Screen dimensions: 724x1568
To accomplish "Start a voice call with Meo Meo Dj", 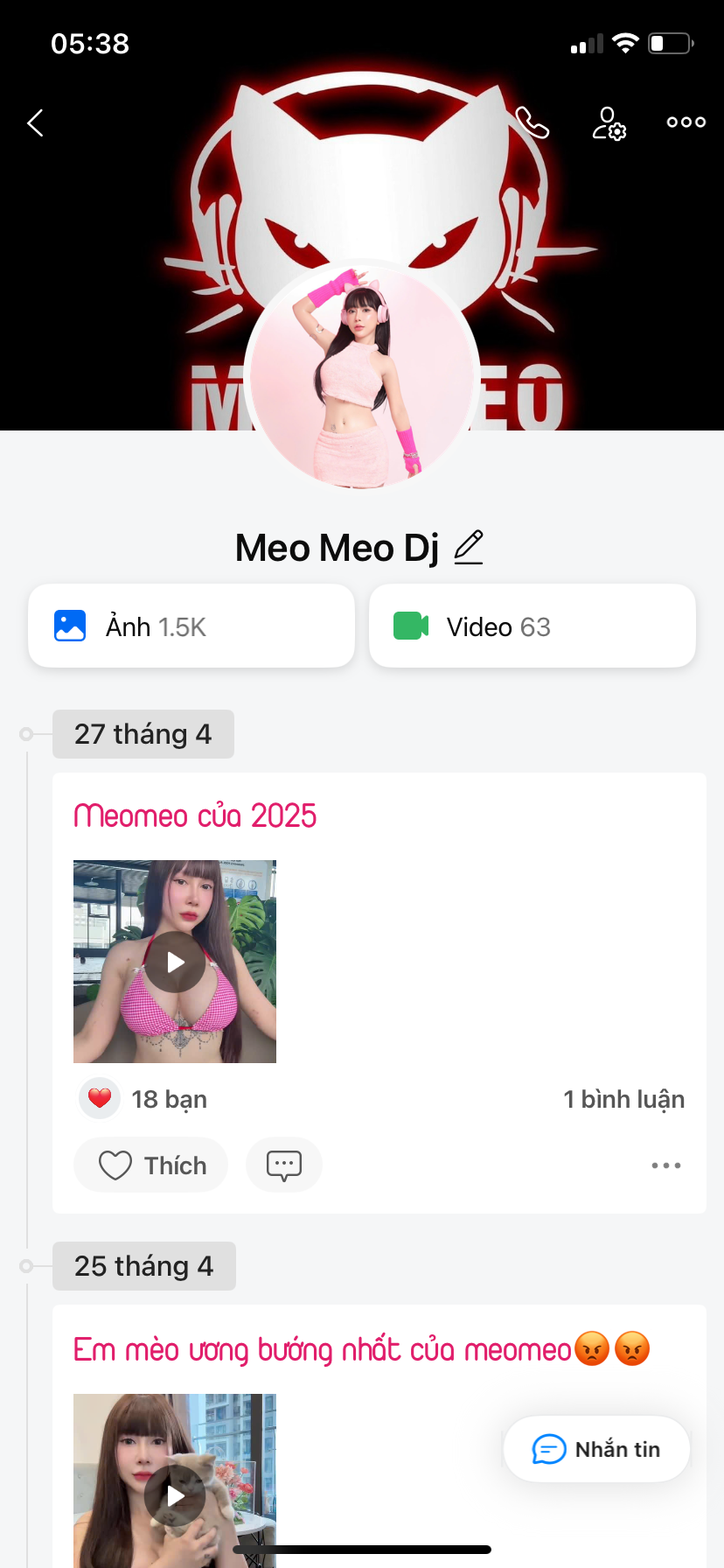I will [532, 122].
